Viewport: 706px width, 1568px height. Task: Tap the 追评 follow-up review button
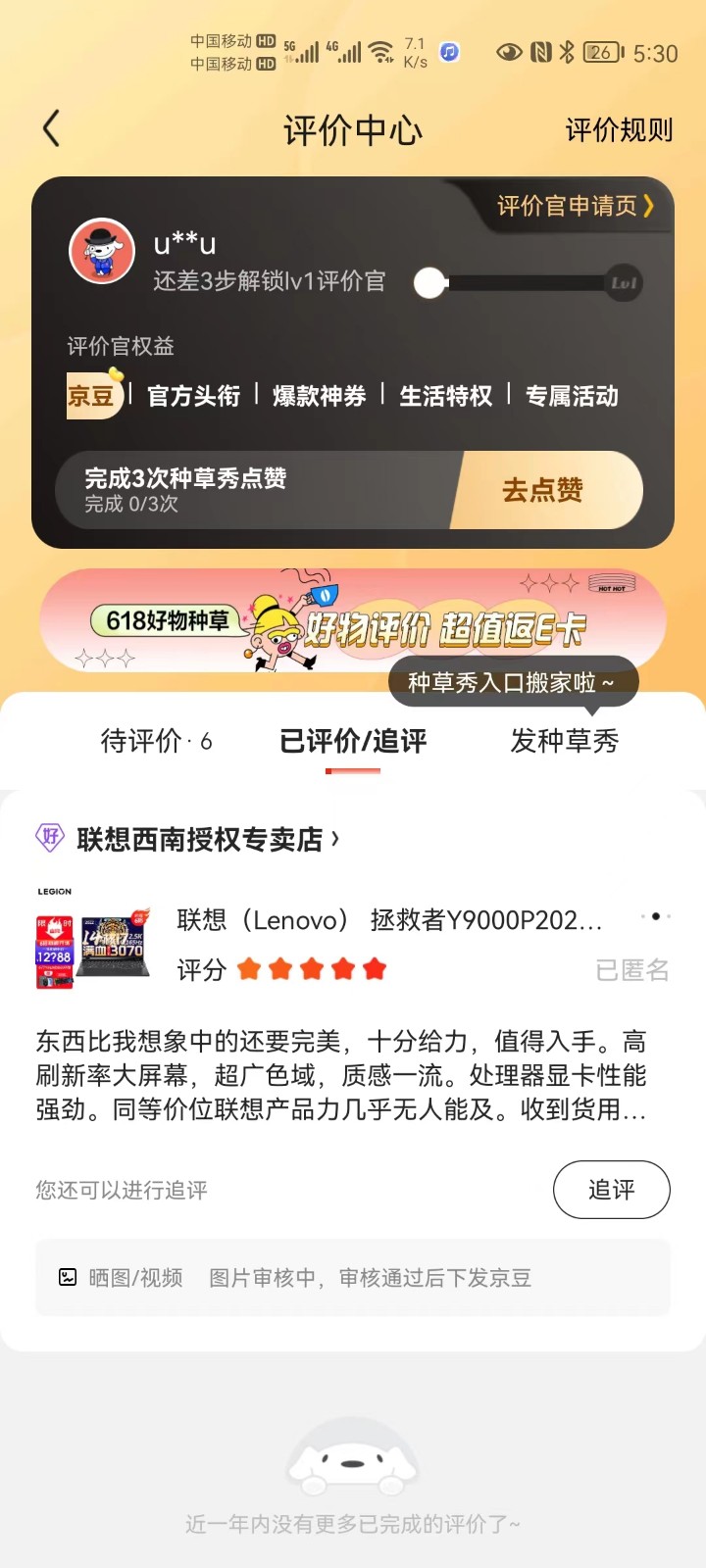[x=611, y=1190]
